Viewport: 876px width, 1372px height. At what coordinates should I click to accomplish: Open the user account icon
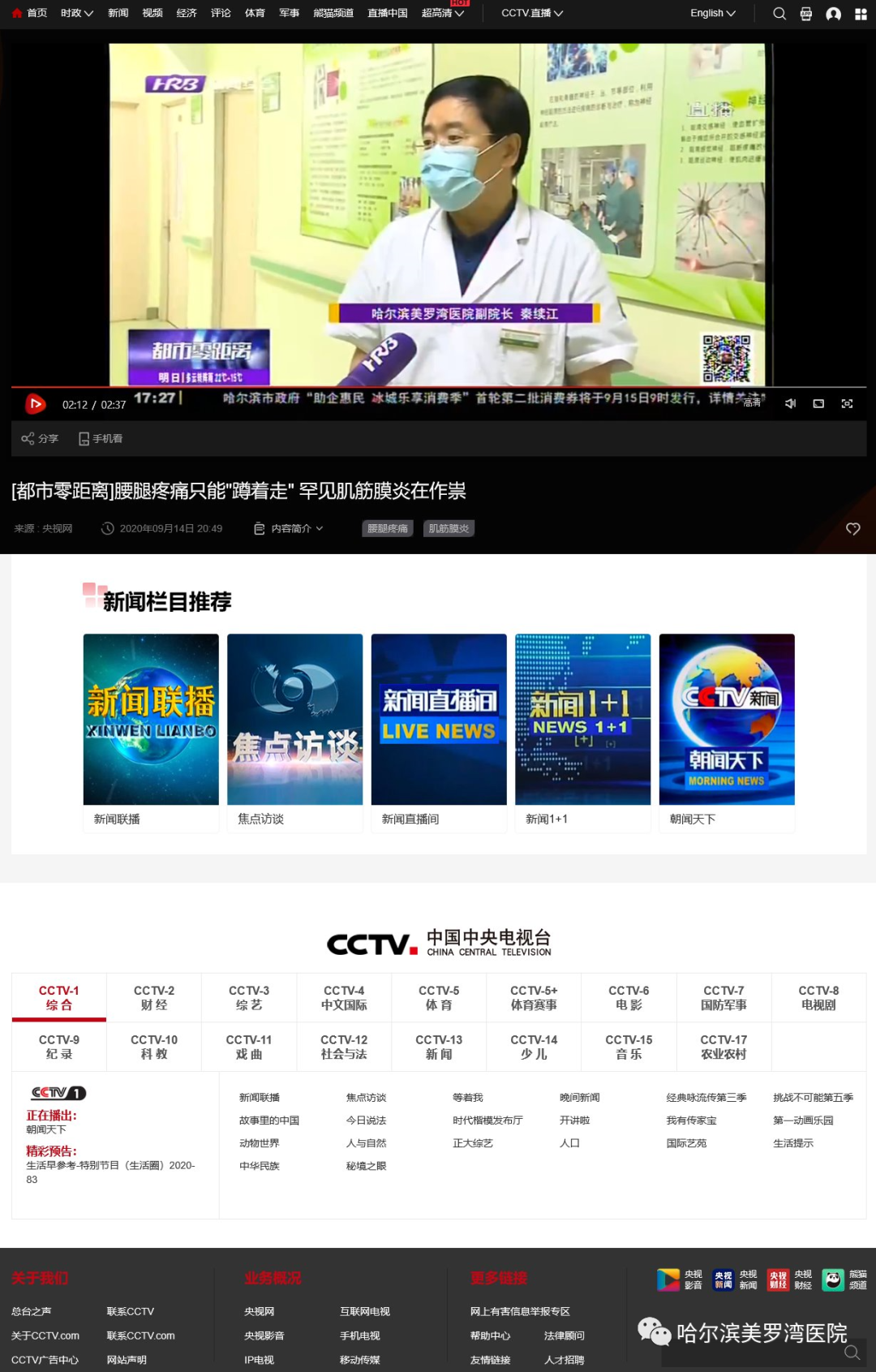coord(833,14)
